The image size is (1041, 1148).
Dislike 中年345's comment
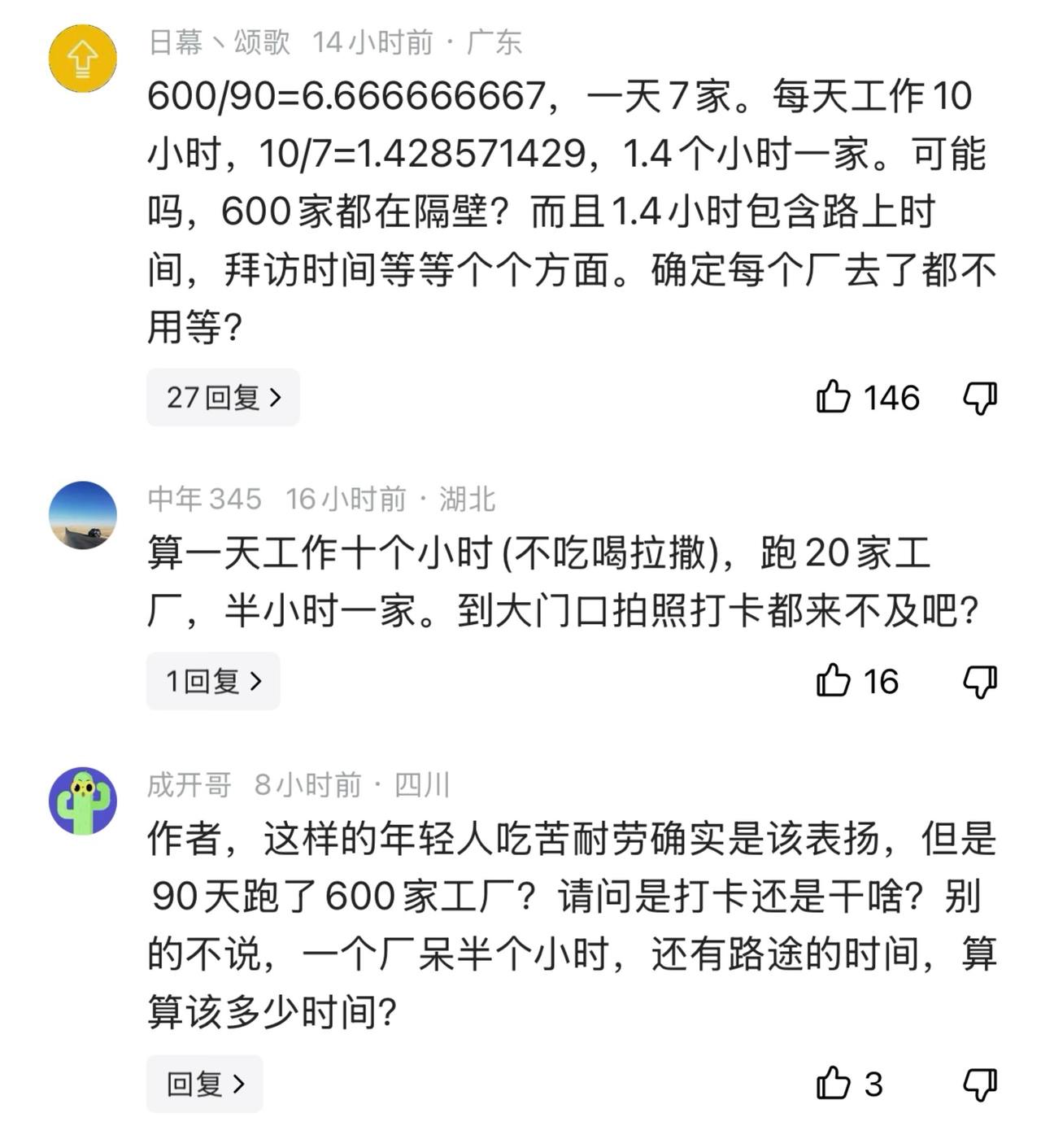980,682
